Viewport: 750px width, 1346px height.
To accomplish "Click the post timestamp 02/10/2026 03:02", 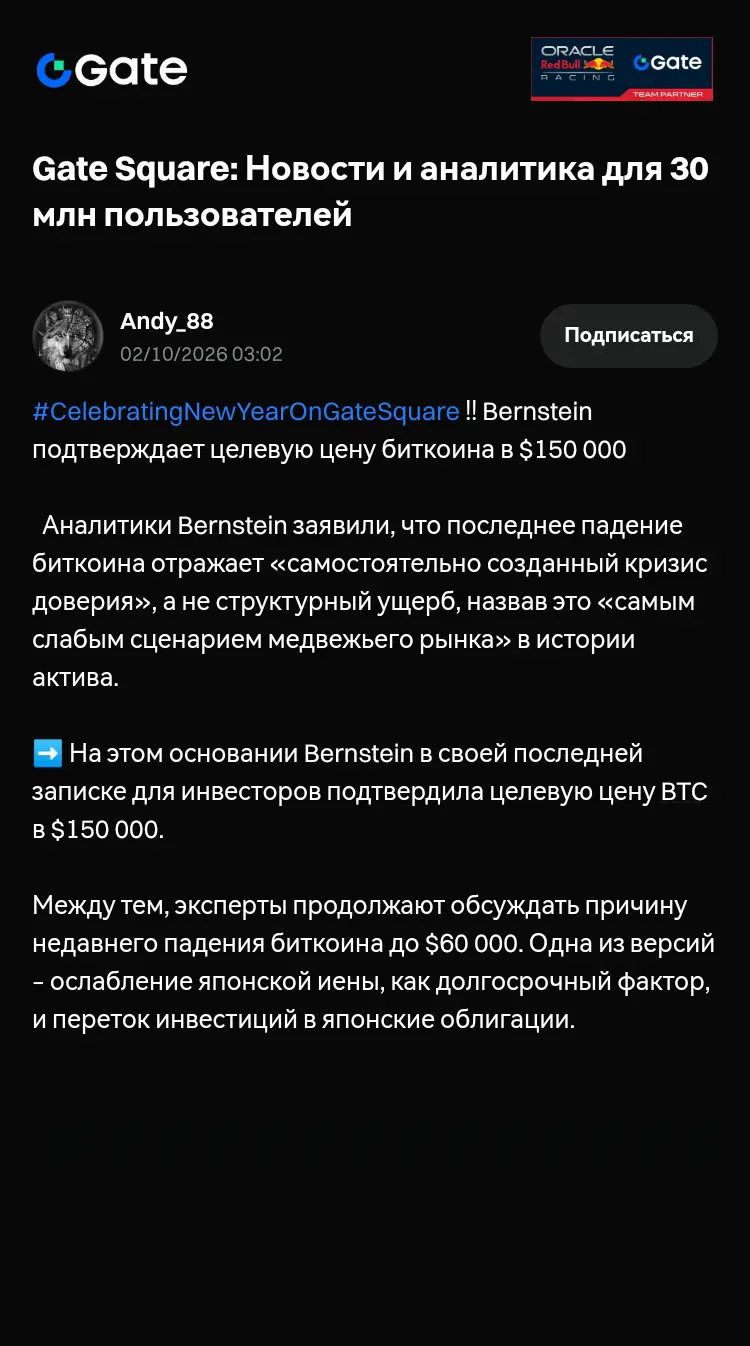I will [x=201, y=355].
